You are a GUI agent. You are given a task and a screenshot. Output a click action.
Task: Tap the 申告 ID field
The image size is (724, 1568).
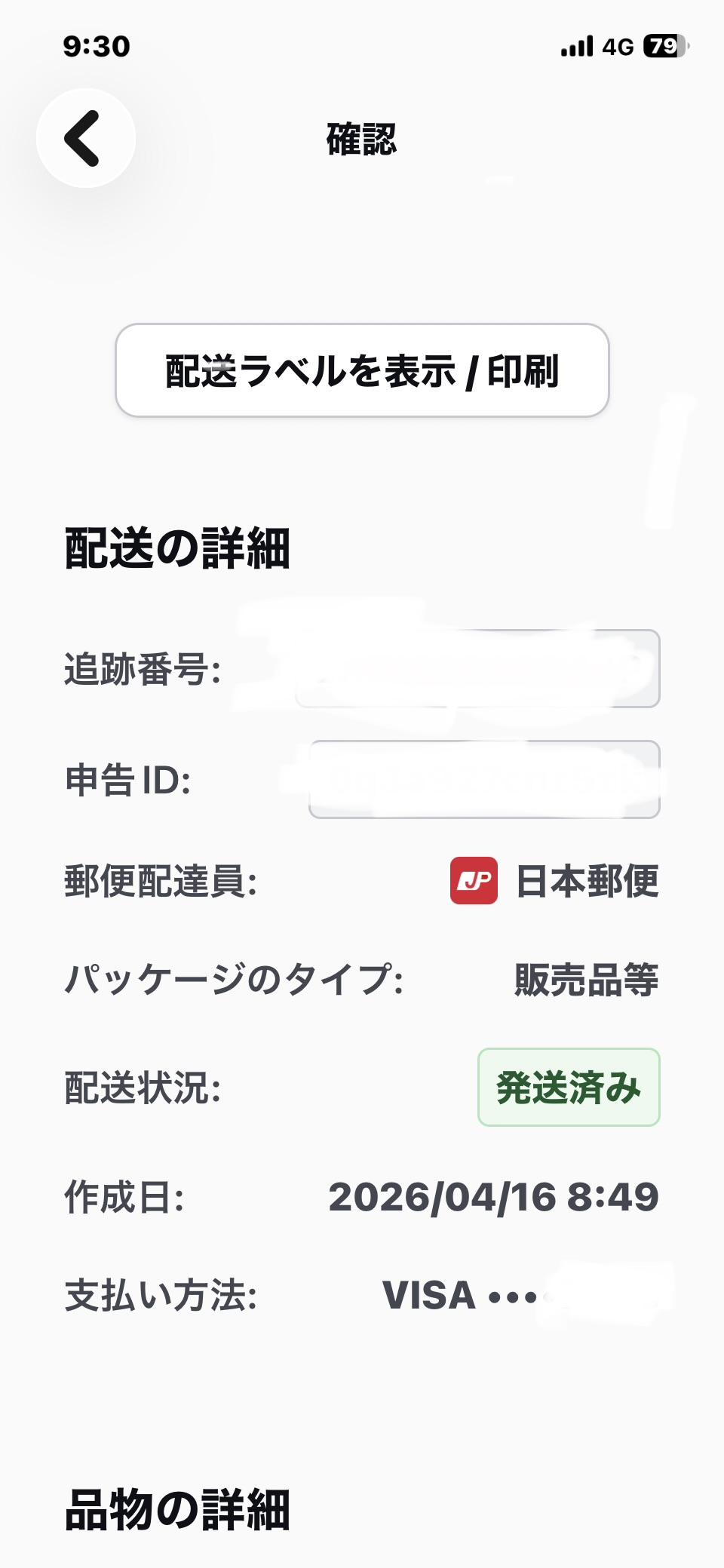pos(484,779)
